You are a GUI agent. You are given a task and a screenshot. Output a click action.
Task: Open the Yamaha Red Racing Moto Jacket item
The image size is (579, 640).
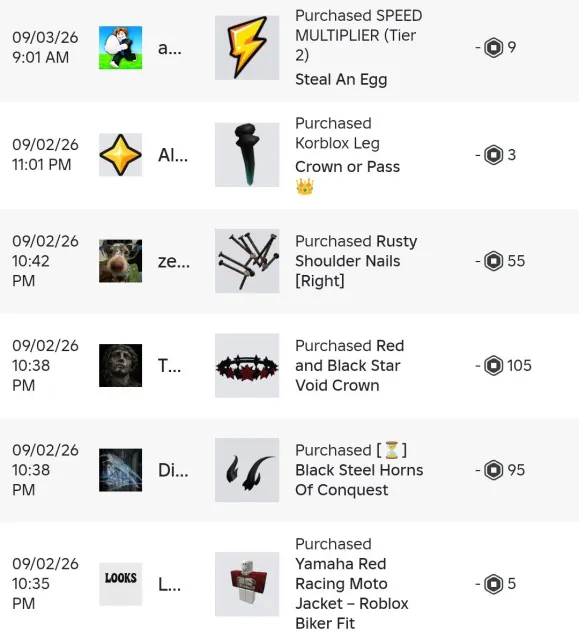click(351, 593)
